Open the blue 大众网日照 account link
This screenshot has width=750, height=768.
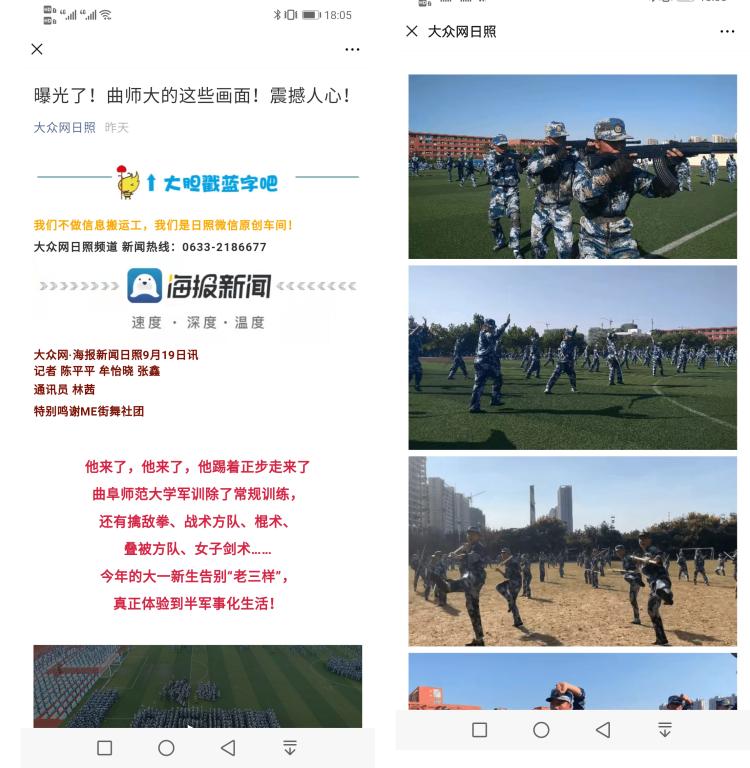65,127
